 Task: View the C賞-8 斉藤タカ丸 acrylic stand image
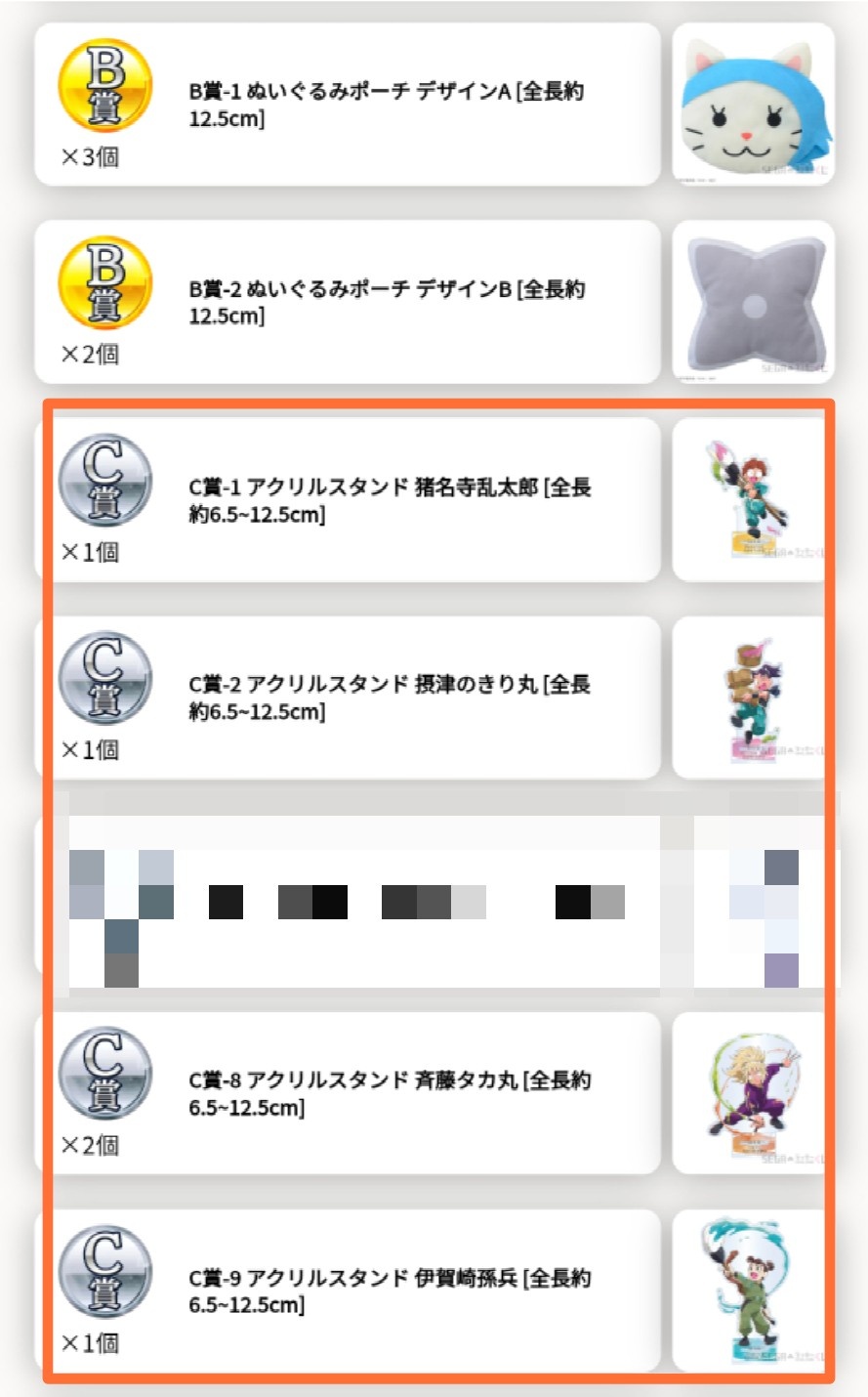point(751,1093)
